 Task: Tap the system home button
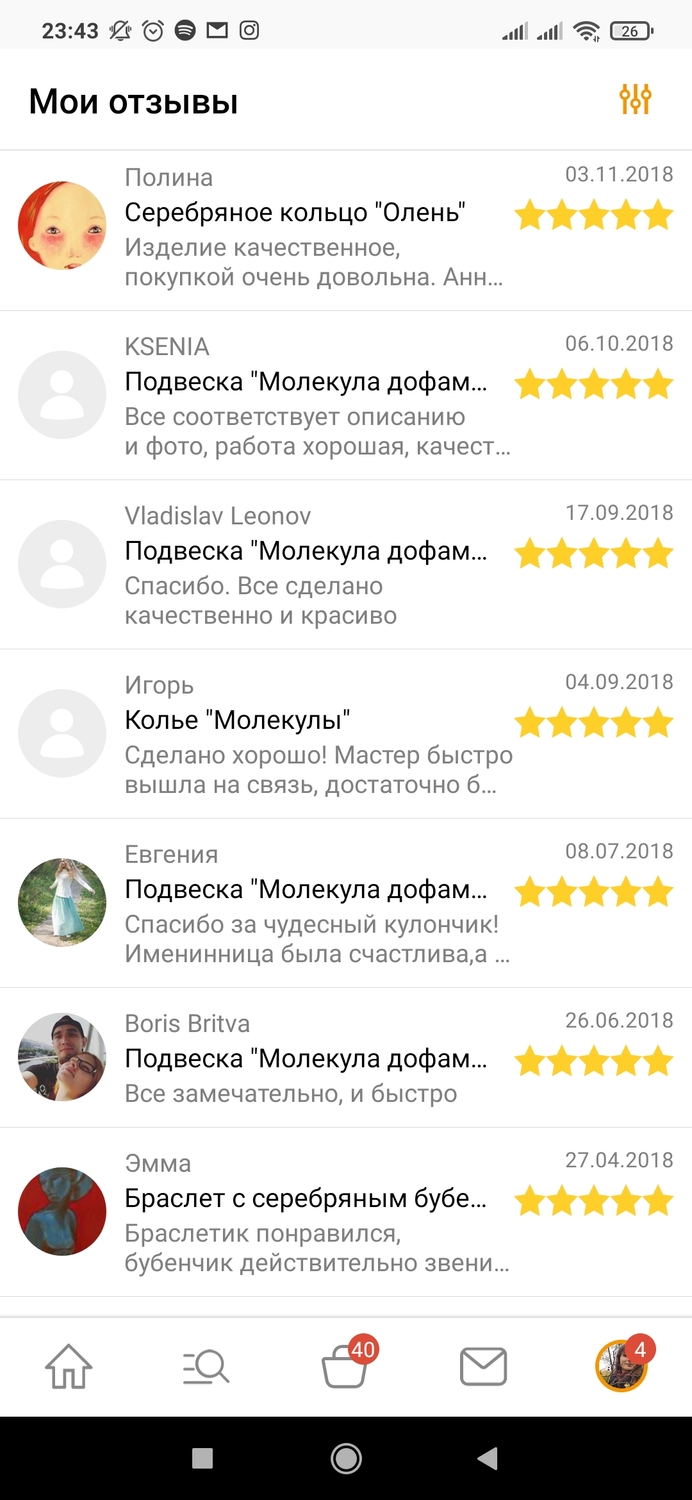(x=346, y=1459)
